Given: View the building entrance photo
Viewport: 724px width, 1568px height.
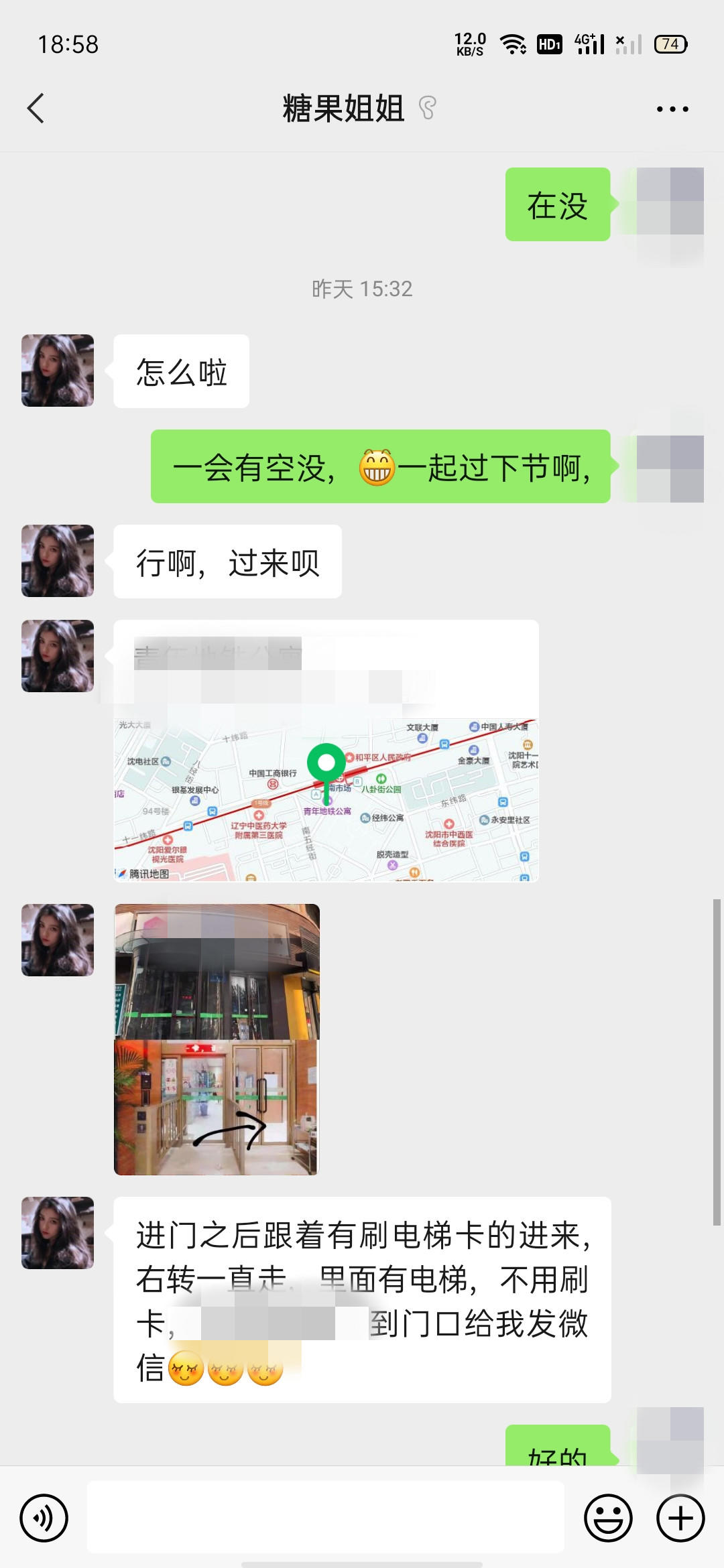Looking at the screenshot, I should 217,1039.
